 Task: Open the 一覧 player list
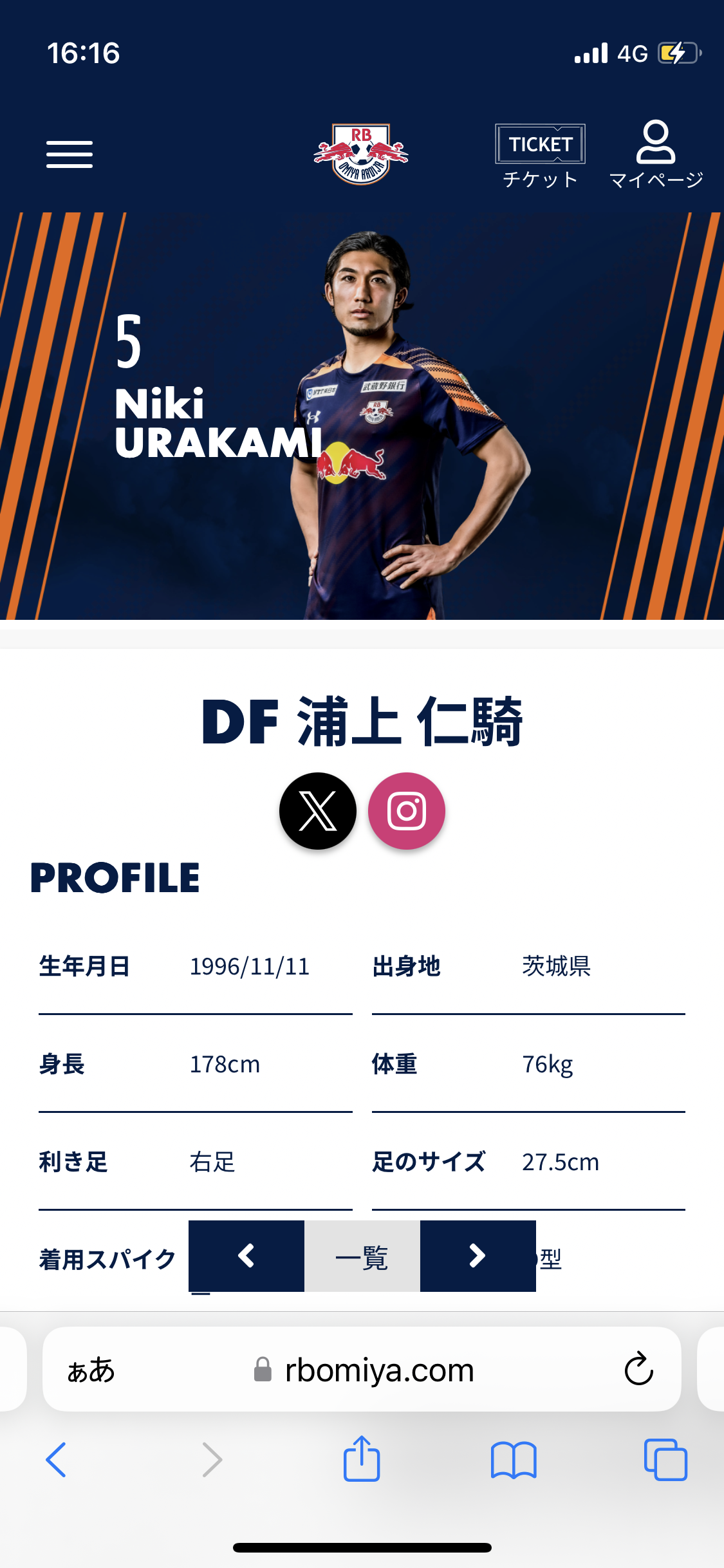(x=362, y=1256)
